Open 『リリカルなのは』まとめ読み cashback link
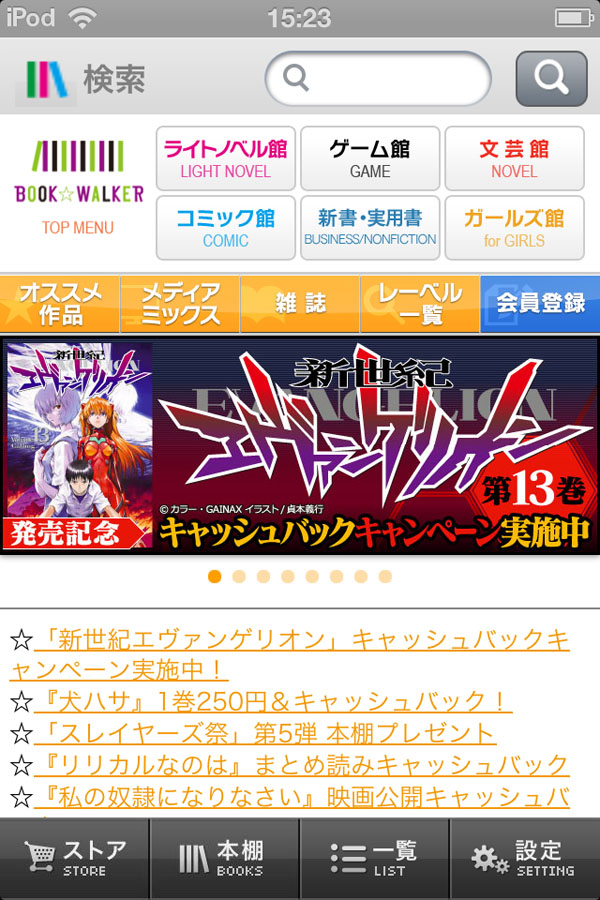The width and height of the screenshot is (600, 900). coord(300,767)
